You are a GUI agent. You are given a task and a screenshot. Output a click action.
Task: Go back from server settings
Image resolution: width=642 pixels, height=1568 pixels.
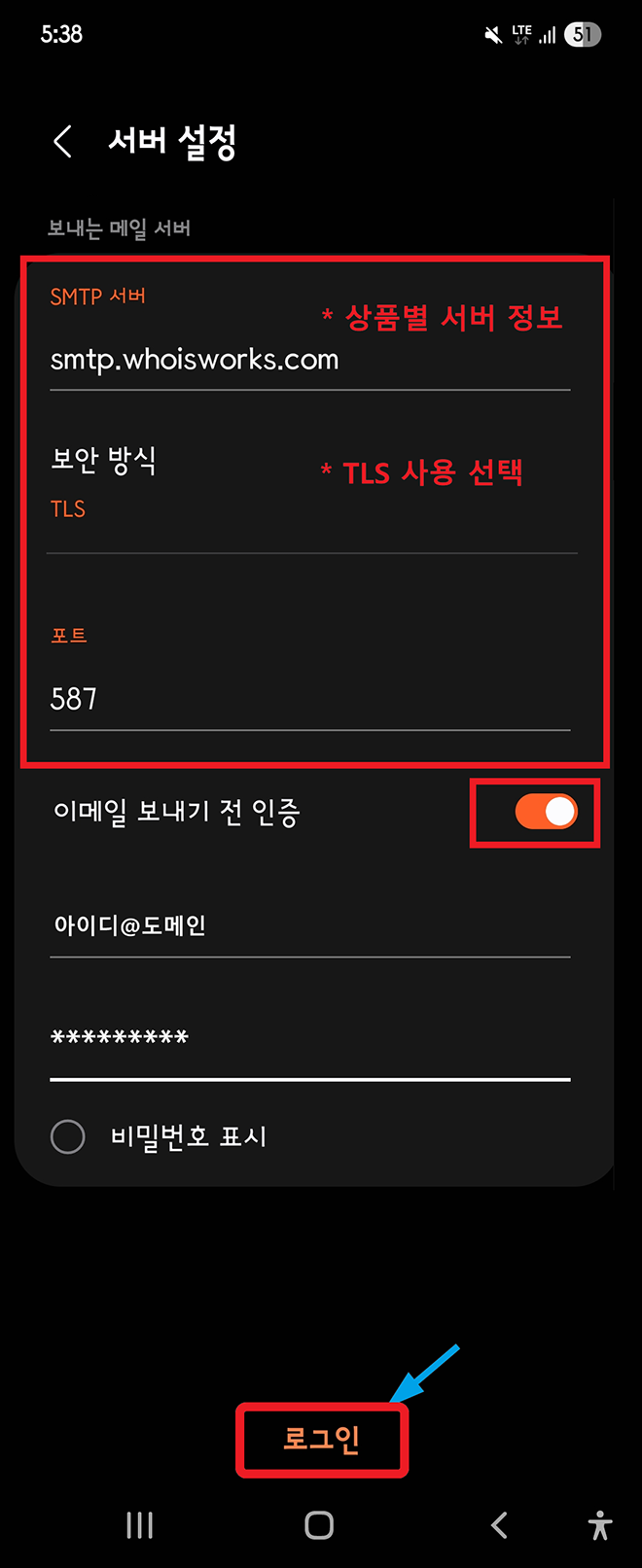coord(63,142)
